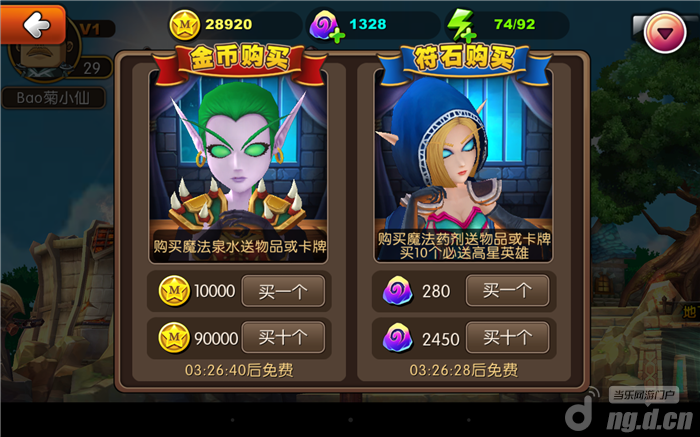Buy one with 10000 gold coins
The image size is (700, 437).
(283, 291)
